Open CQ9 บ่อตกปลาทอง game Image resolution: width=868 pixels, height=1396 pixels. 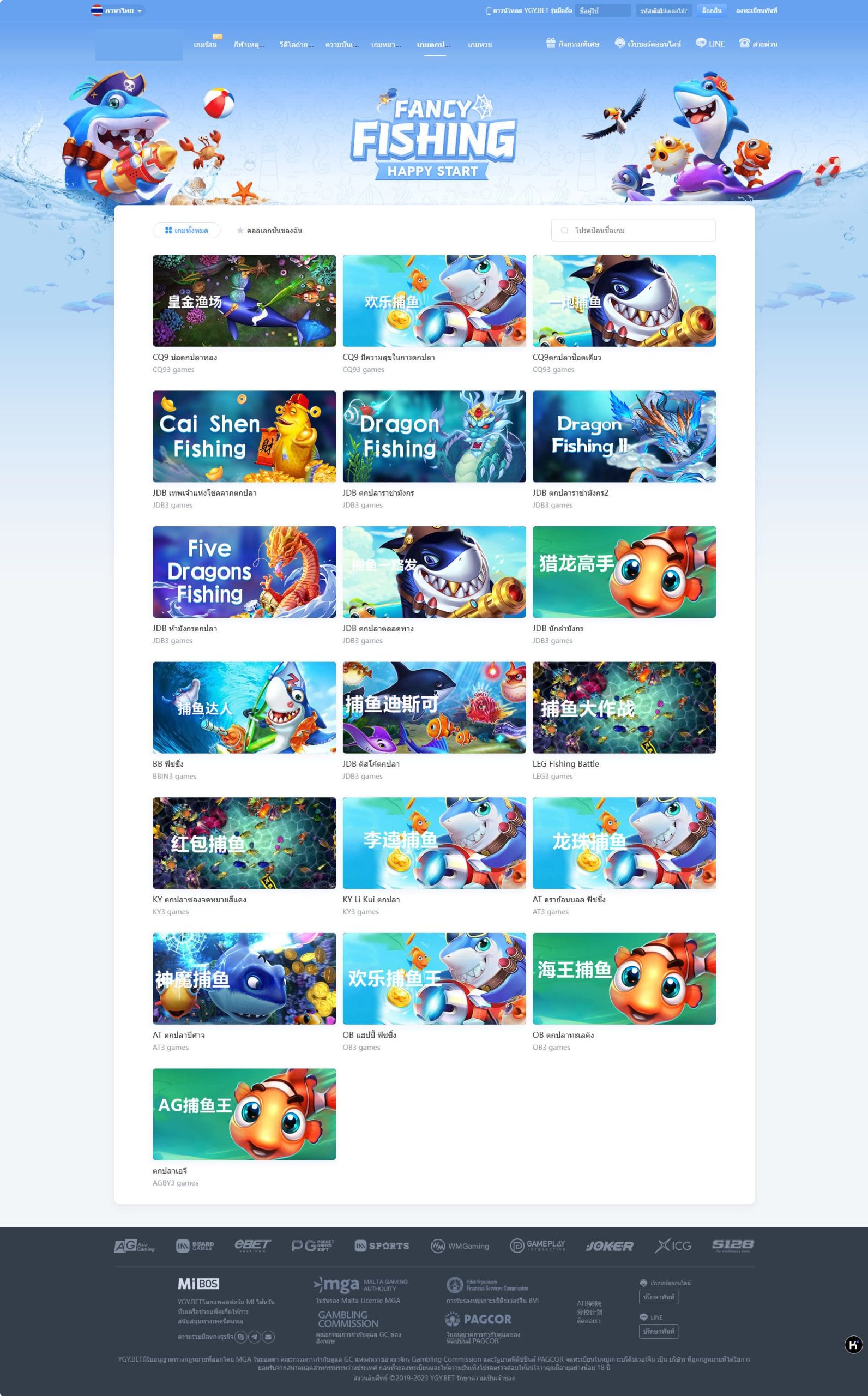click(244, 301)
